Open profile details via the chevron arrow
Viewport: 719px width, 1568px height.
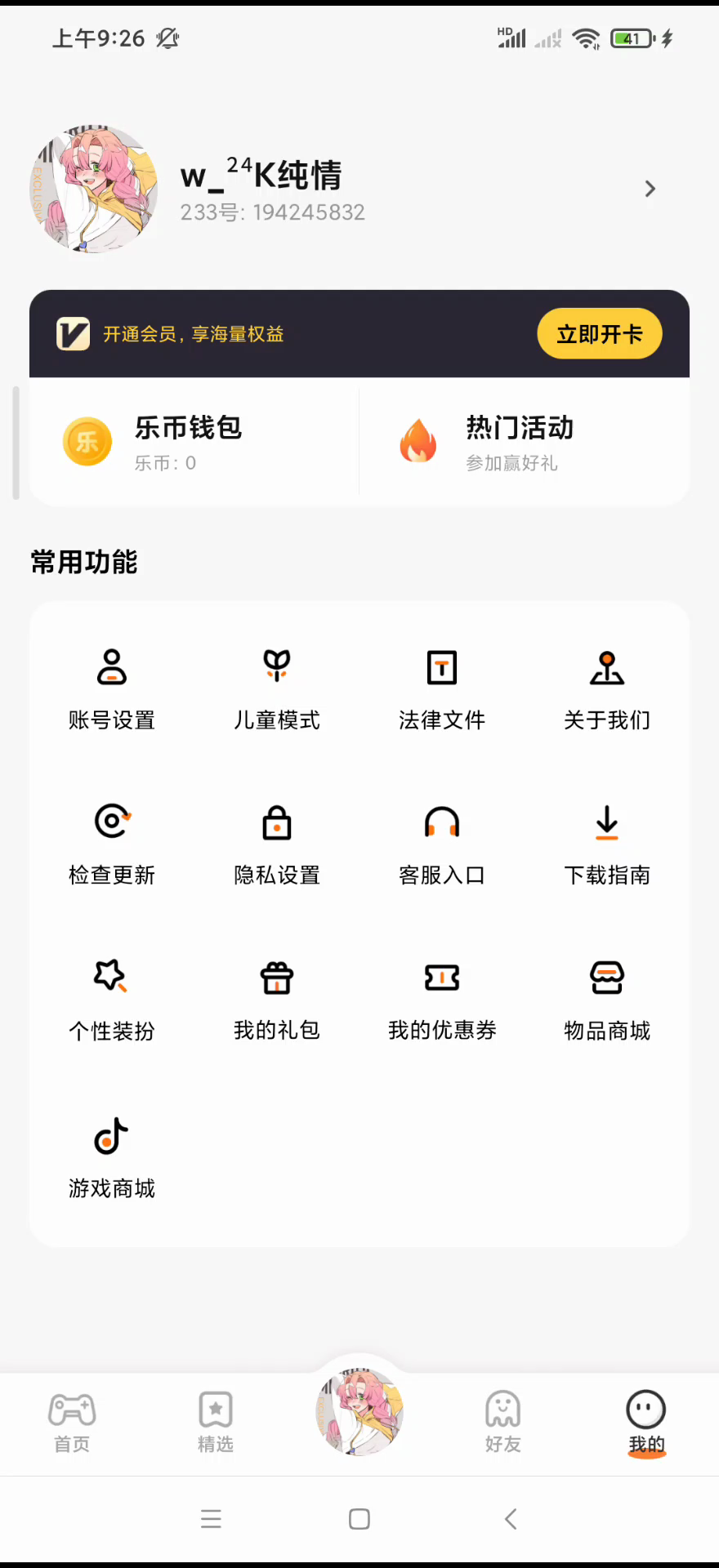click(650, 189)
